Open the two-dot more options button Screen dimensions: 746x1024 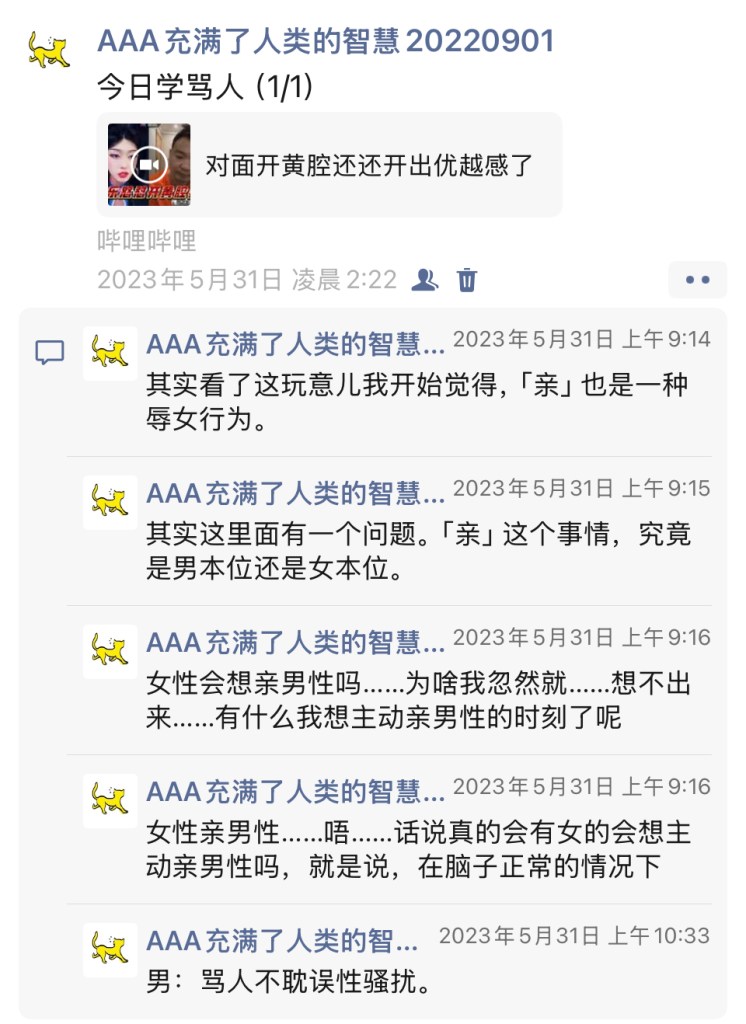(x=697, y=280)
